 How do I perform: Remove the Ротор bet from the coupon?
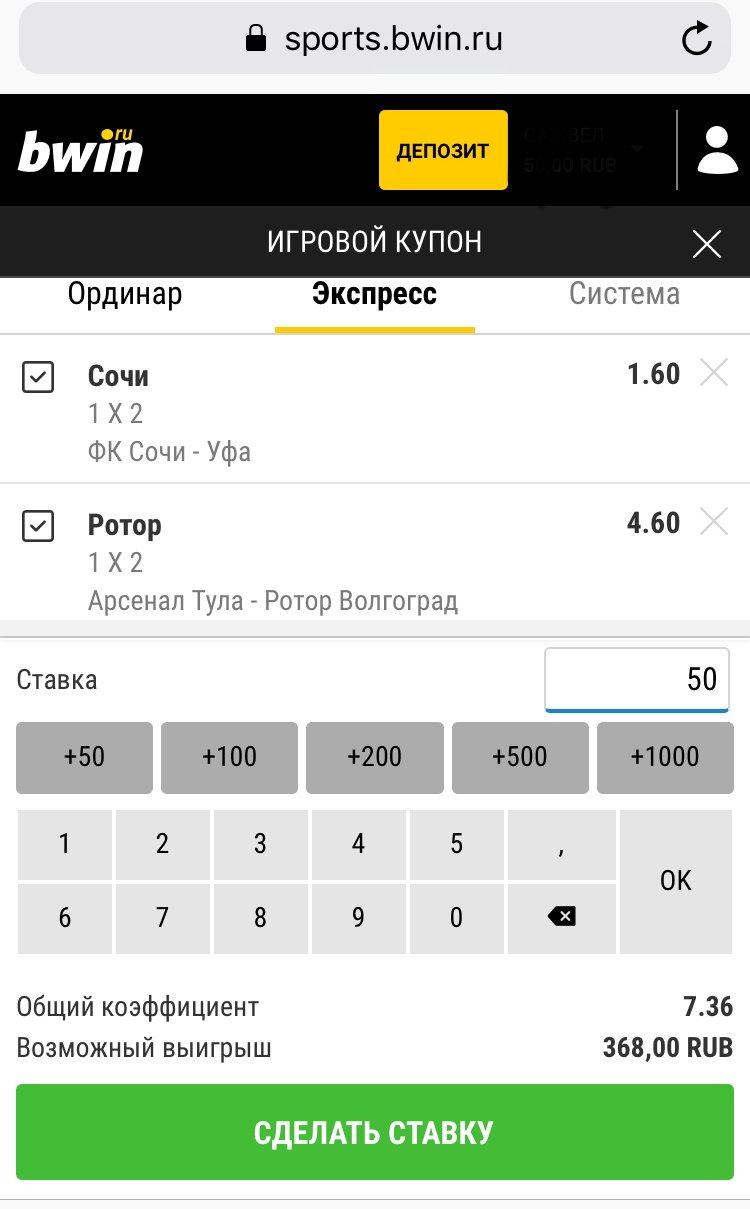[x=714, y=522]
